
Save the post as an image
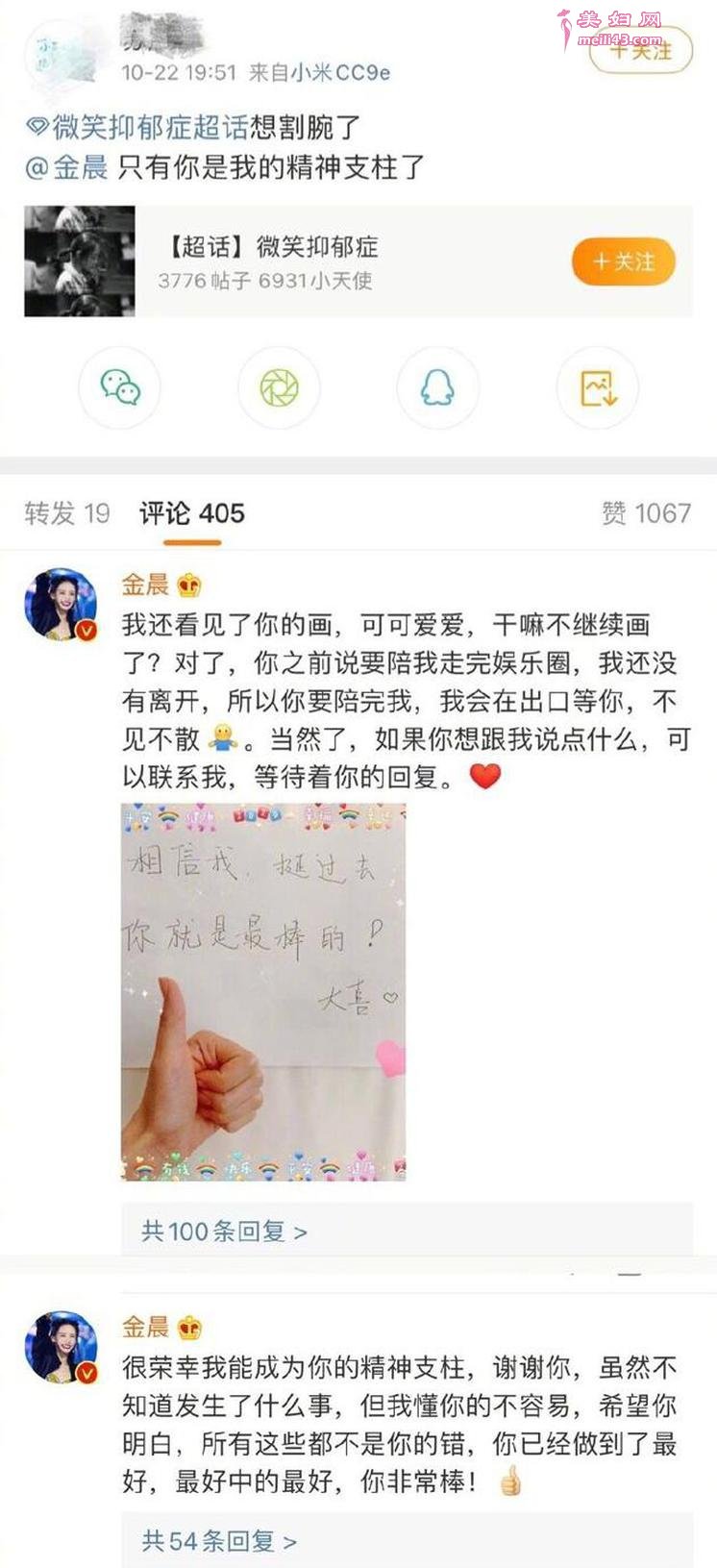(597, 387)
